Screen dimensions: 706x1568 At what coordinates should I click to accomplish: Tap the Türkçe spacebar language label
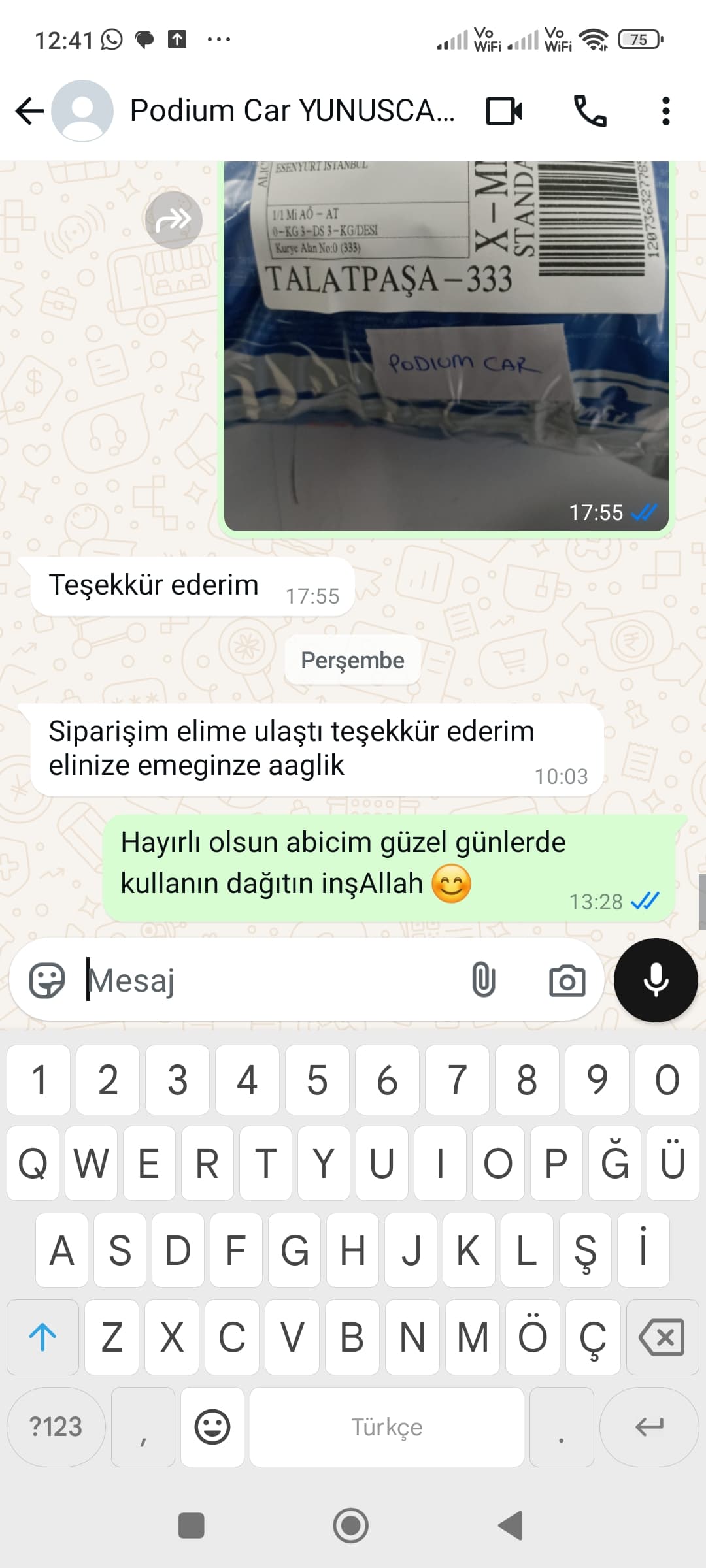point(386,1426)
